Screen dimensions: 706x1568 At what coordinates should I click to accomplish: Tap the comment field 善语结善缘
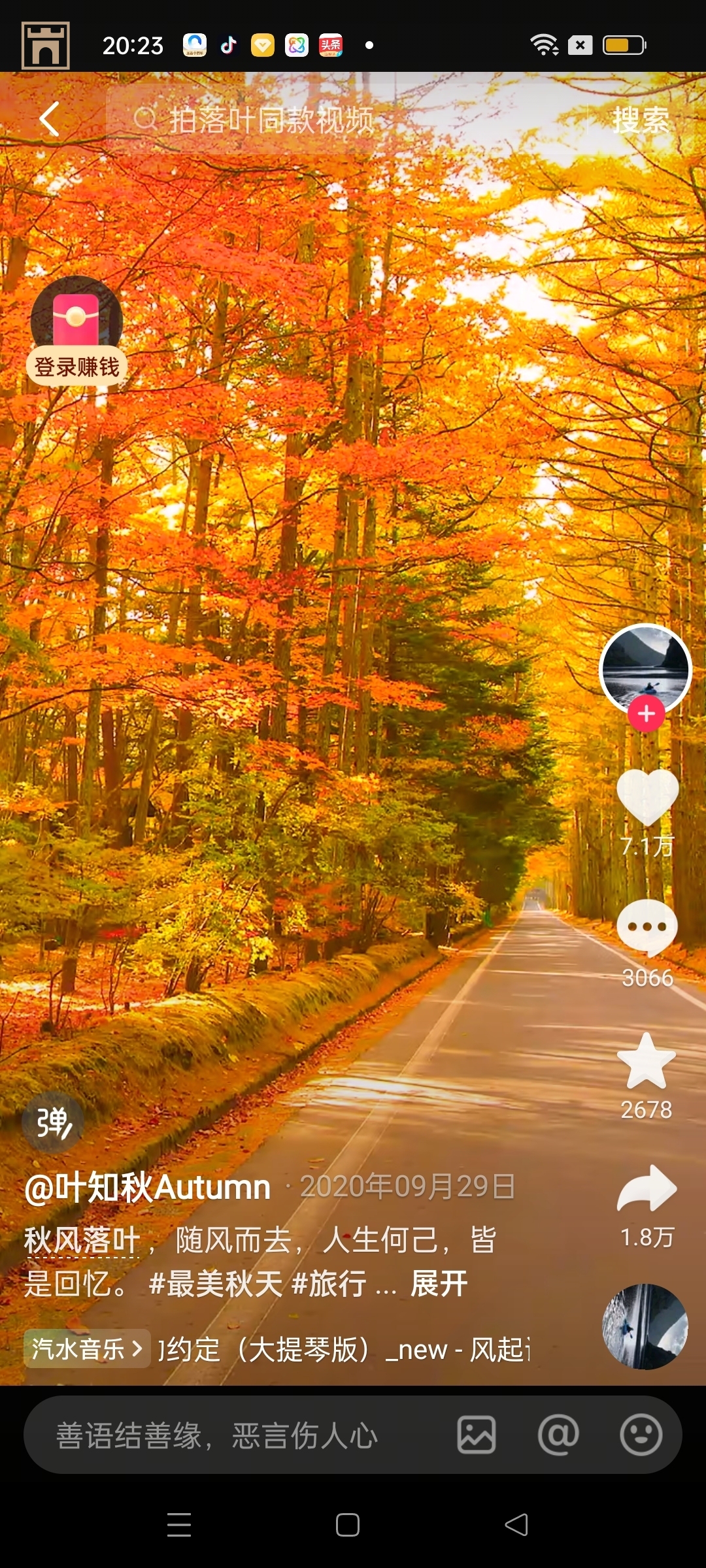(x=216, y=1436)
